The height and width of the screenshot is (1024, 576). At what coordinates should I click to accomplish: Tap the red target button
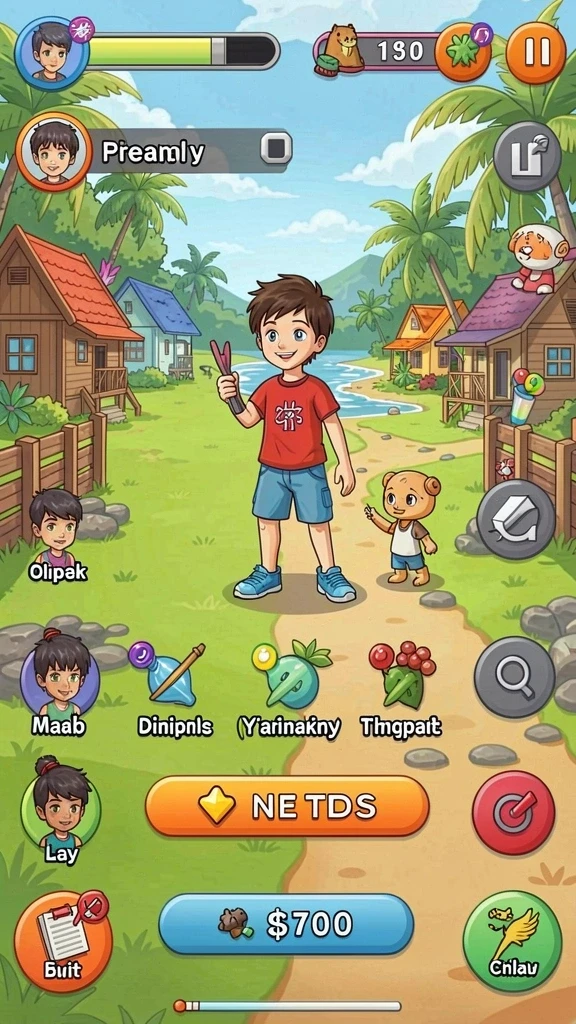click(513, 812)
